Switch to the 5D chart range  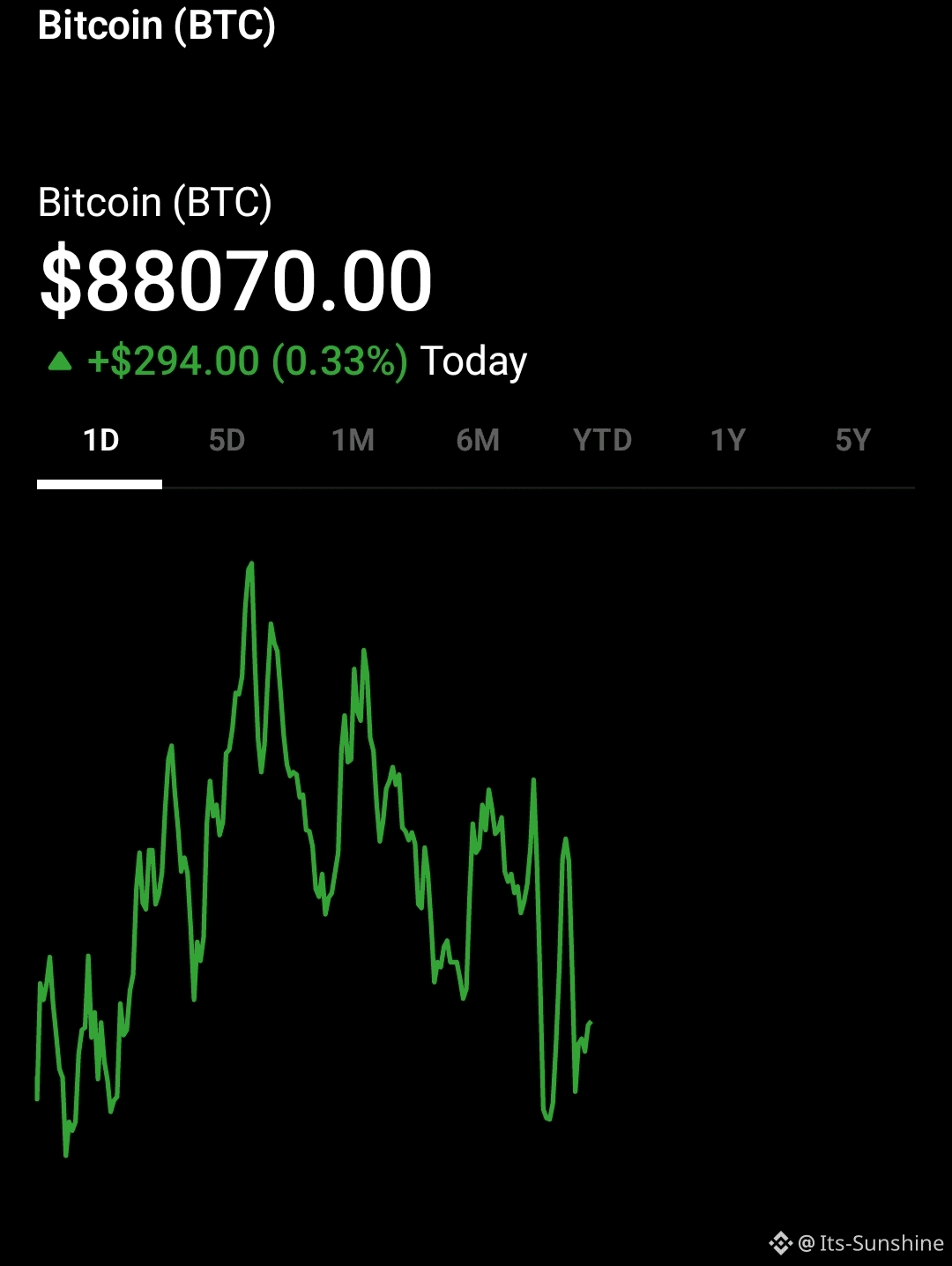(227, 440)
